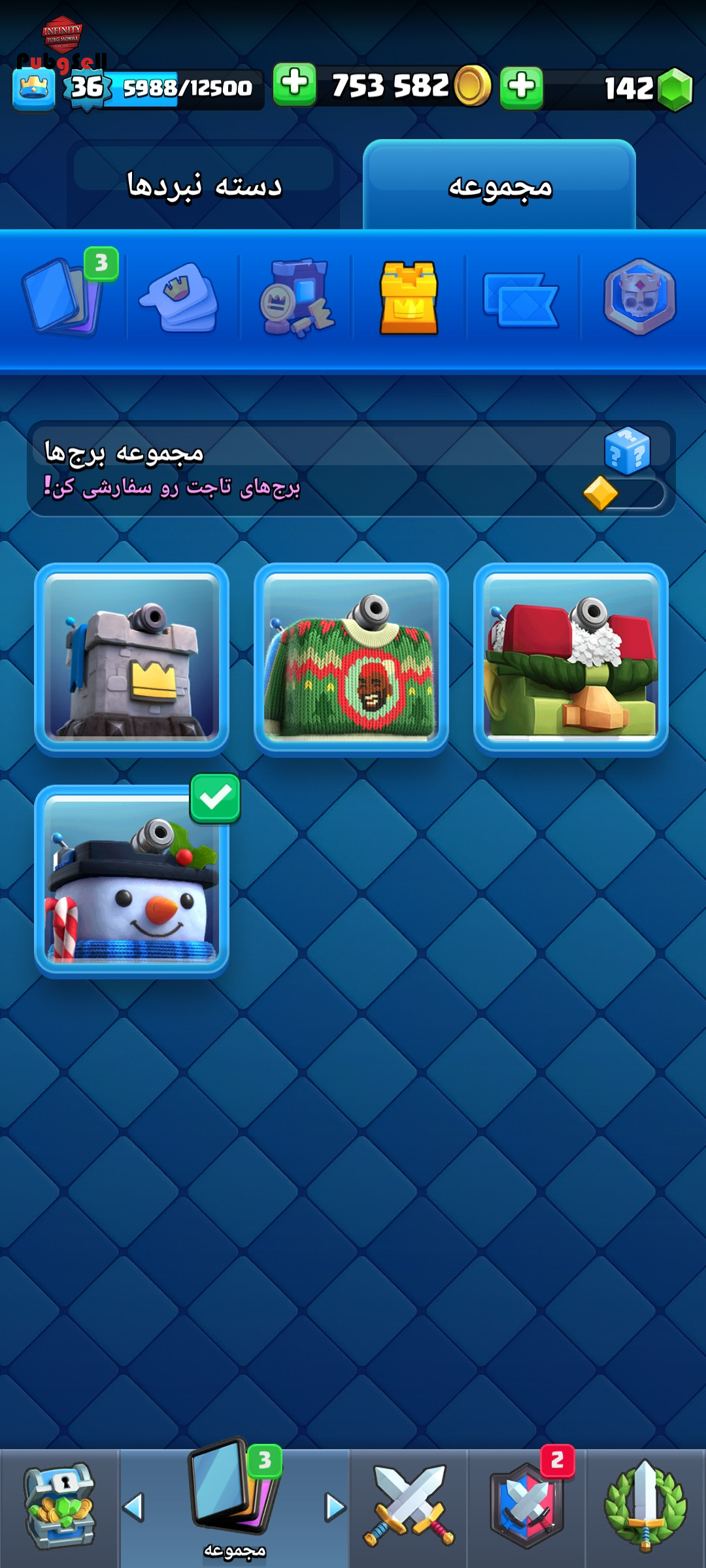Open the king level 36 profile icon

33,89
